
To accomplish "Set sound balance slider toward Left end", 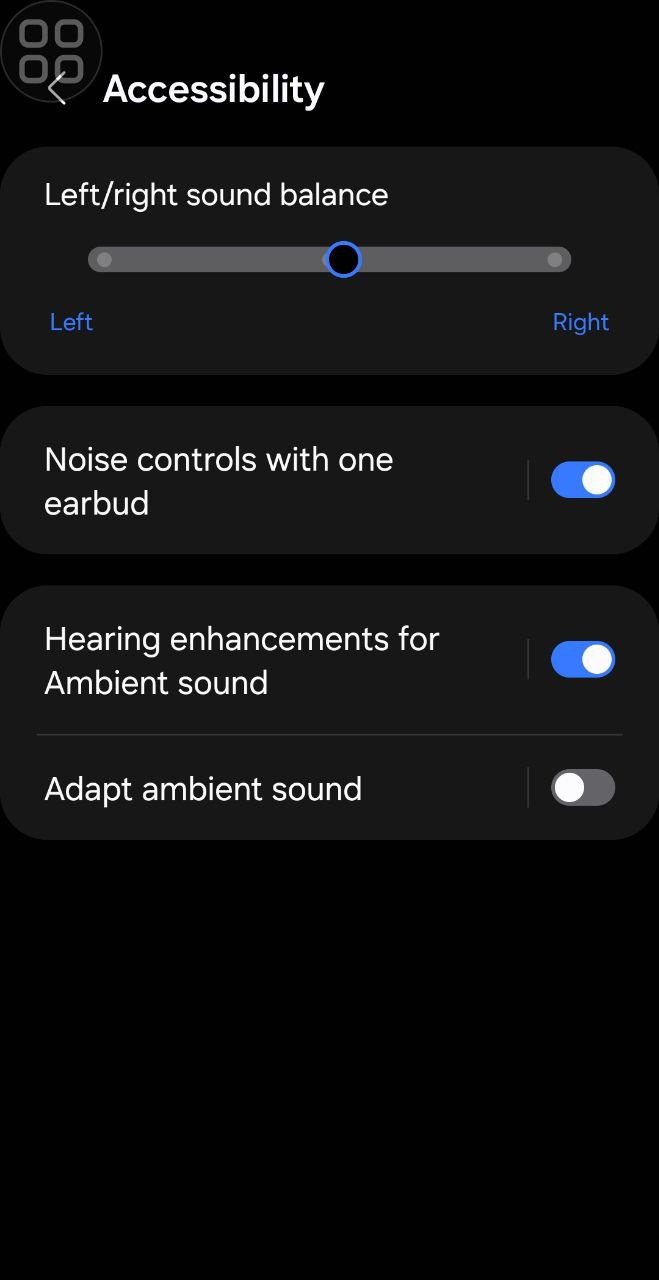I will click(x=104, y=260).
